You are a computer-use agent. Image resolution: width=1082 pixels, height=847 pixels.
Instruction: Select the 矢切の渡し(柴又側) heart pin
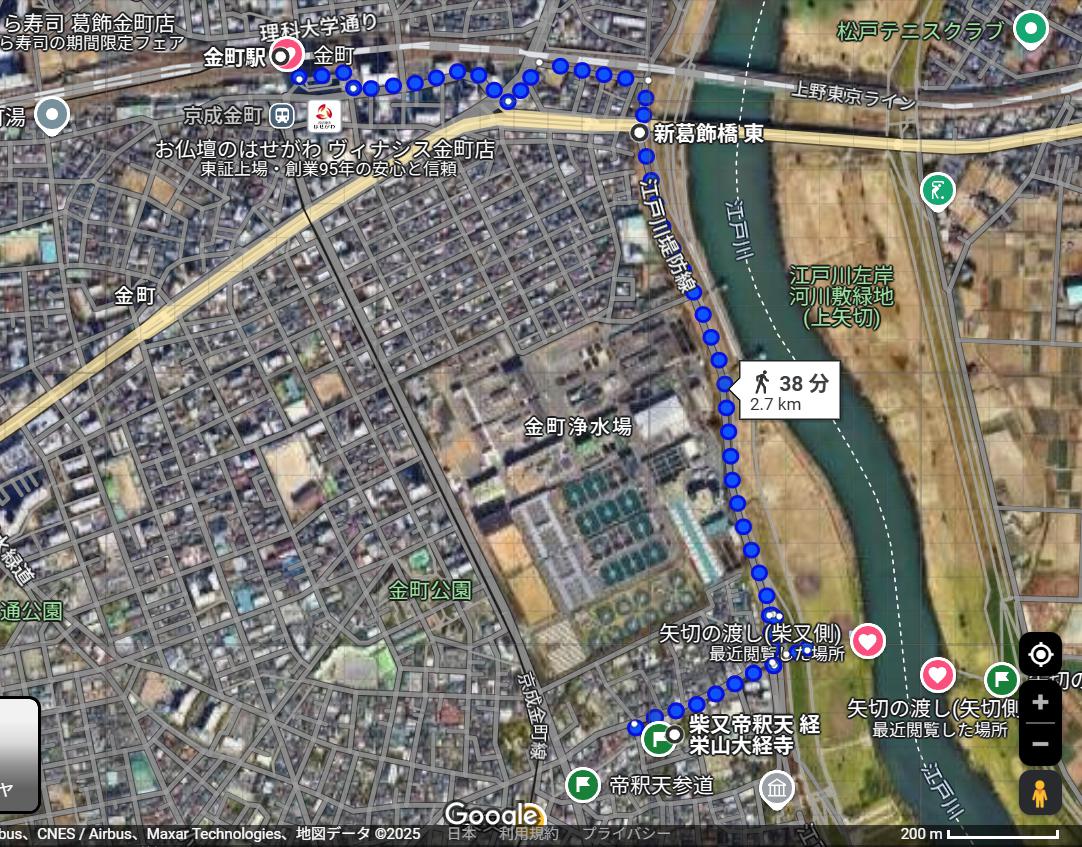(867, 640)
